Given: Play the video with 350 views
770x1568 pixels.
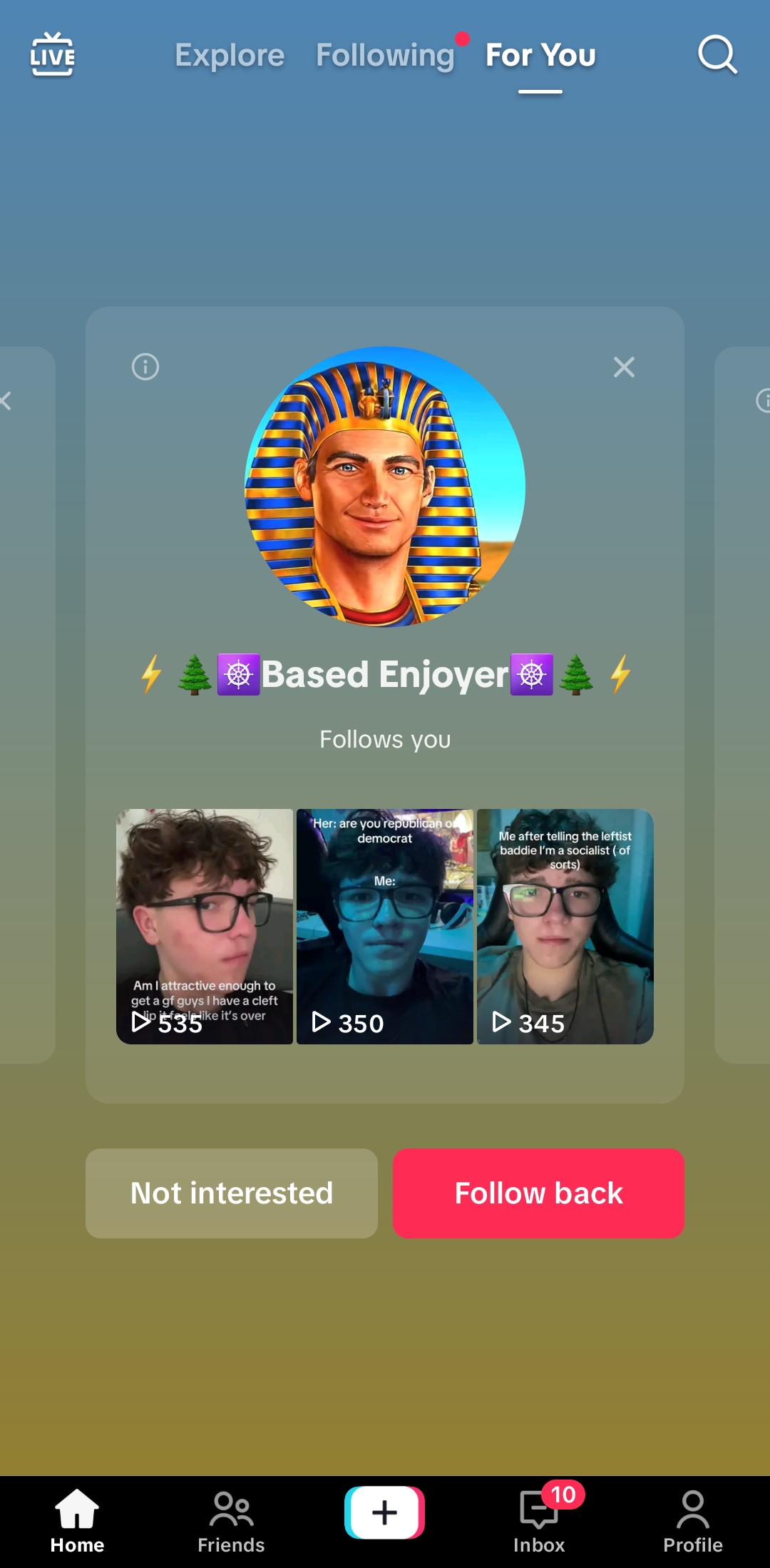Looking at the screenshot, I should pyautogui.click(x=385, y=926).
